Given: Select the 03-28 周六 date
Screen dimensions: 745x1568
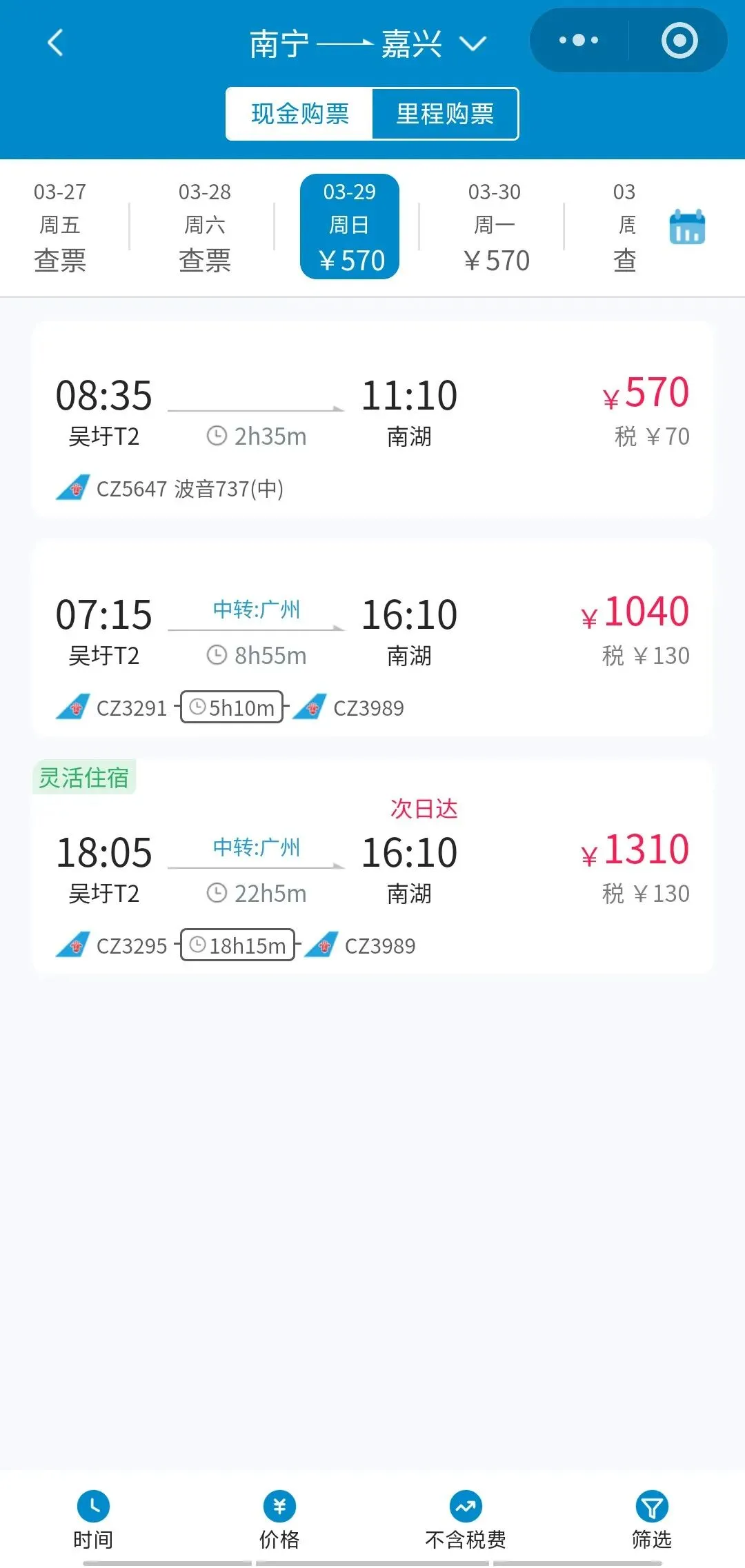Looking at the screenshot, I should [x=205, y=227].
